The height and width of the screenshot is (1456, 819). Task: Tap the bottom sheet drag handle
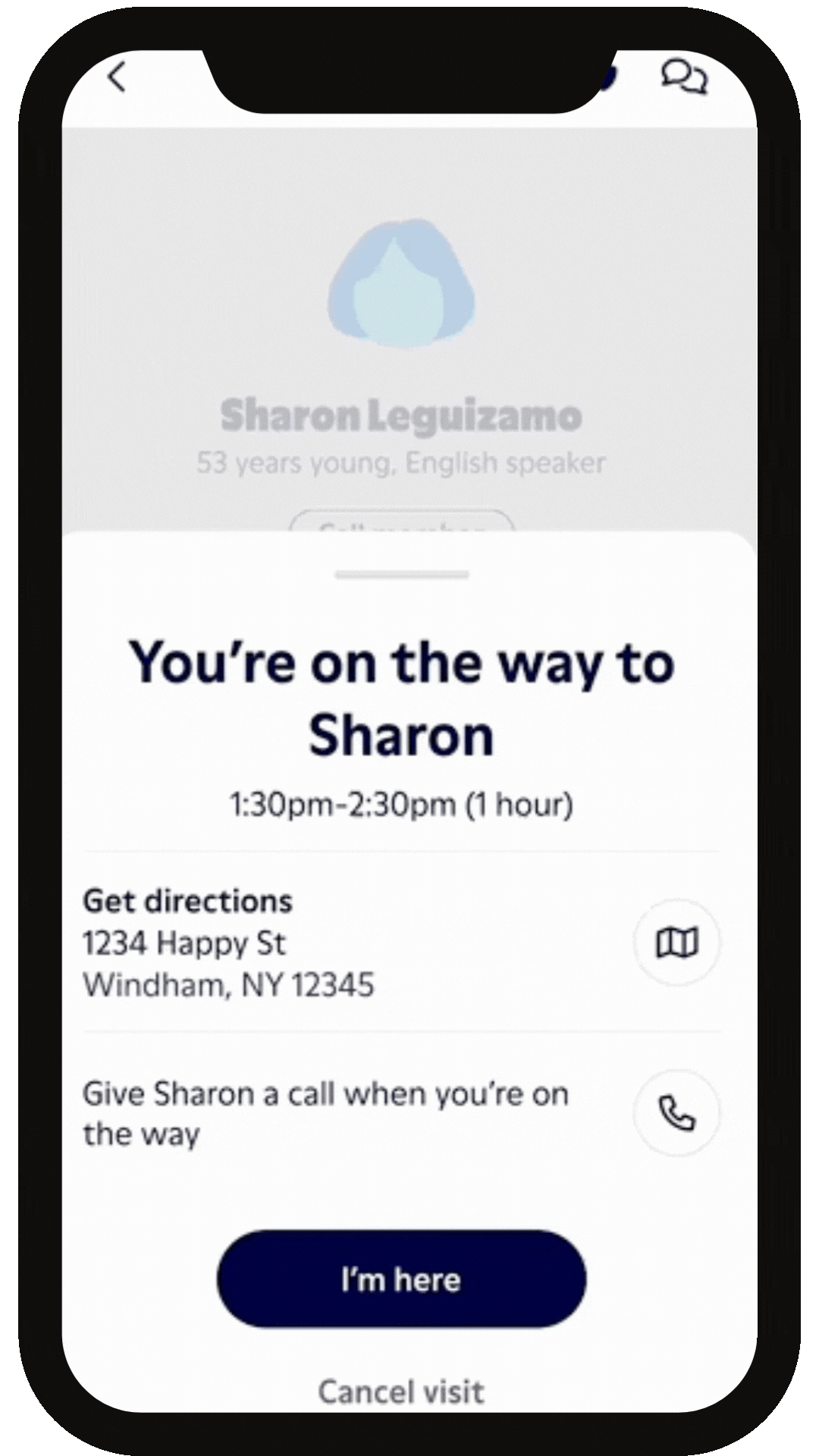coord(401,575)
